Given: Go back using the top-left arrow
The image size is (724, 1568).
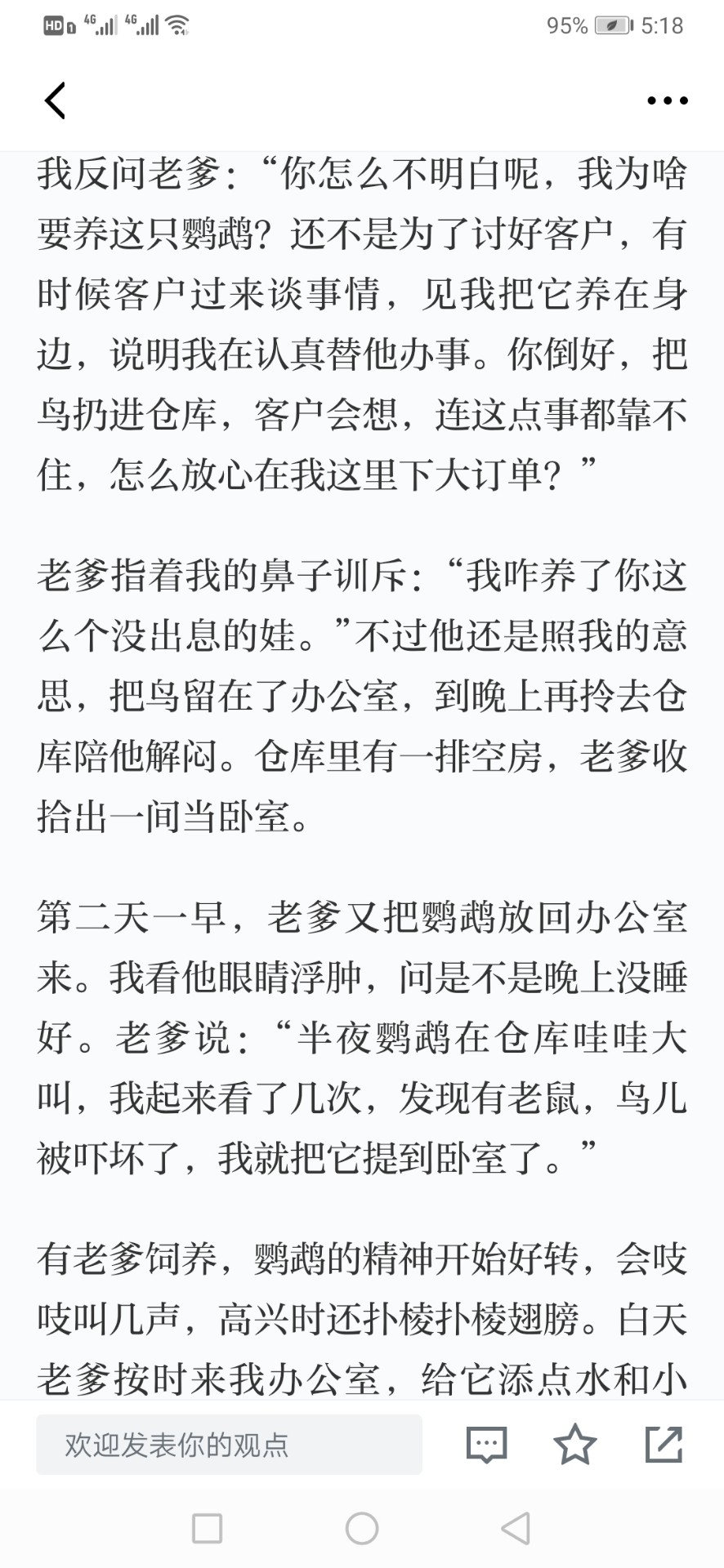Looking at the screenshot, I should click(x=55, y=100).
